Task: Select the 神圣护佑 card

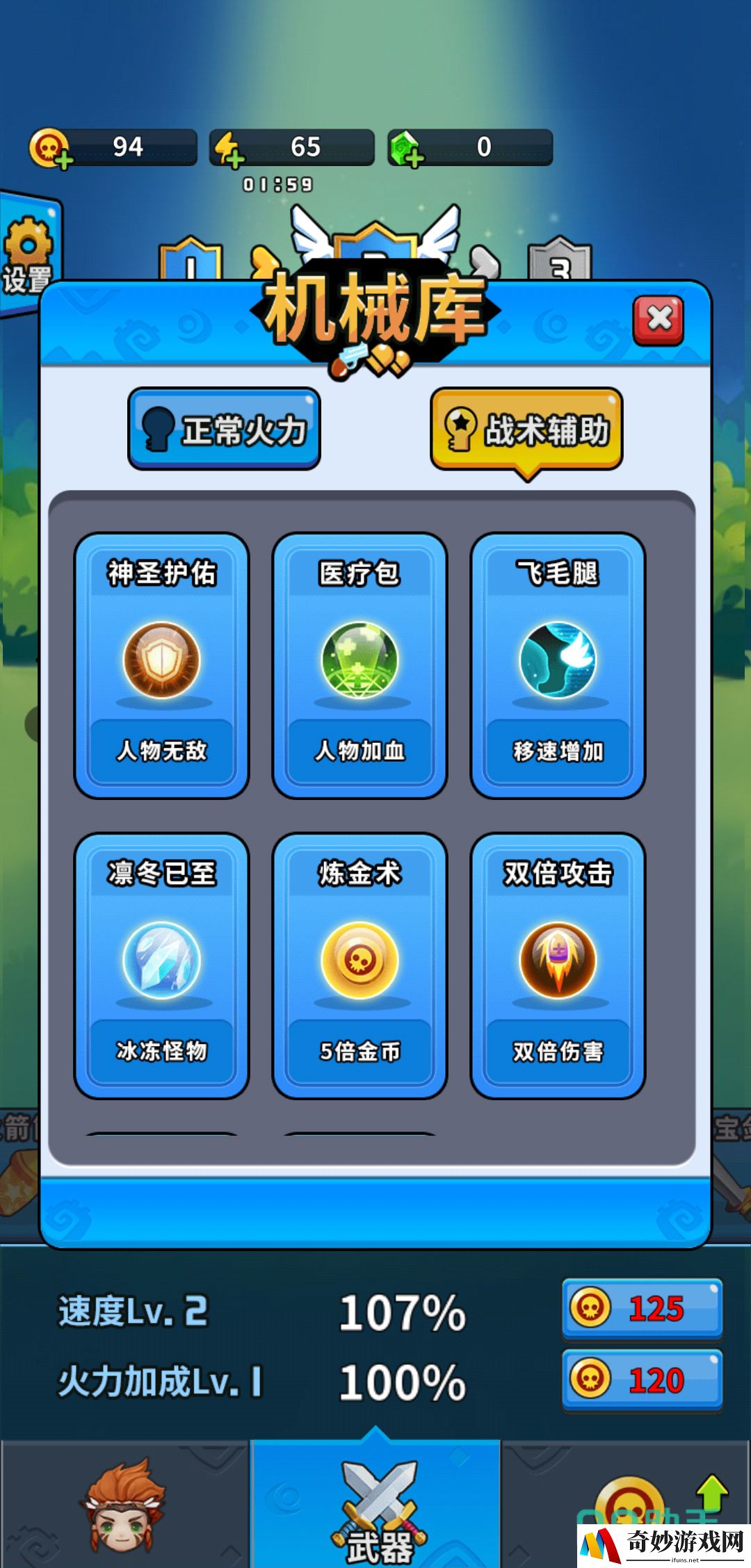Action: pos(161,665)
